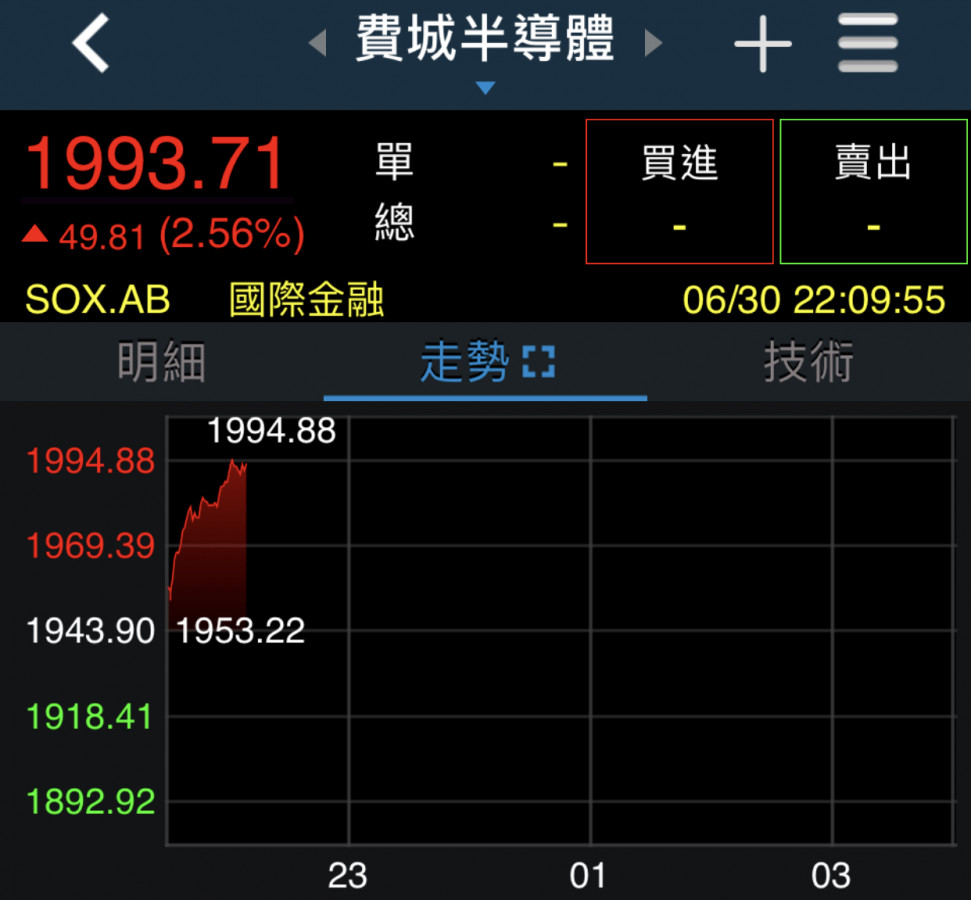Go back using the left arrow
The width and height of the screenshot is (971, 900).
coord(91,45)
